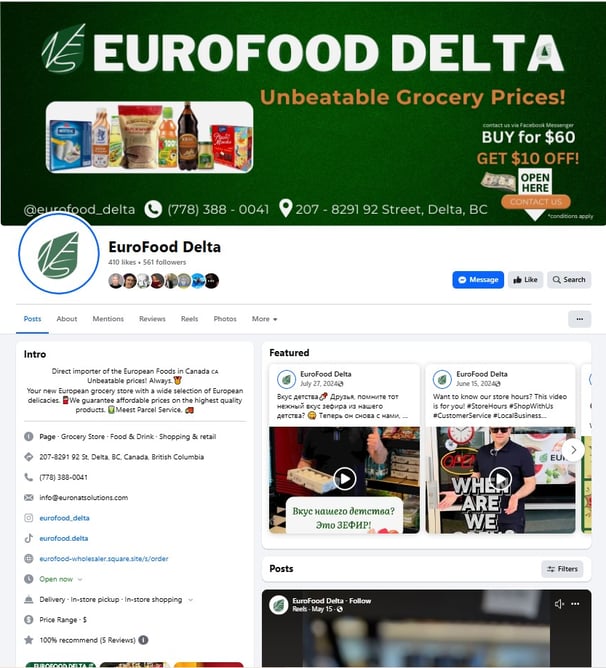Open the page overflow menu
The image size is (606, 668).
click(x=579, y=319)
